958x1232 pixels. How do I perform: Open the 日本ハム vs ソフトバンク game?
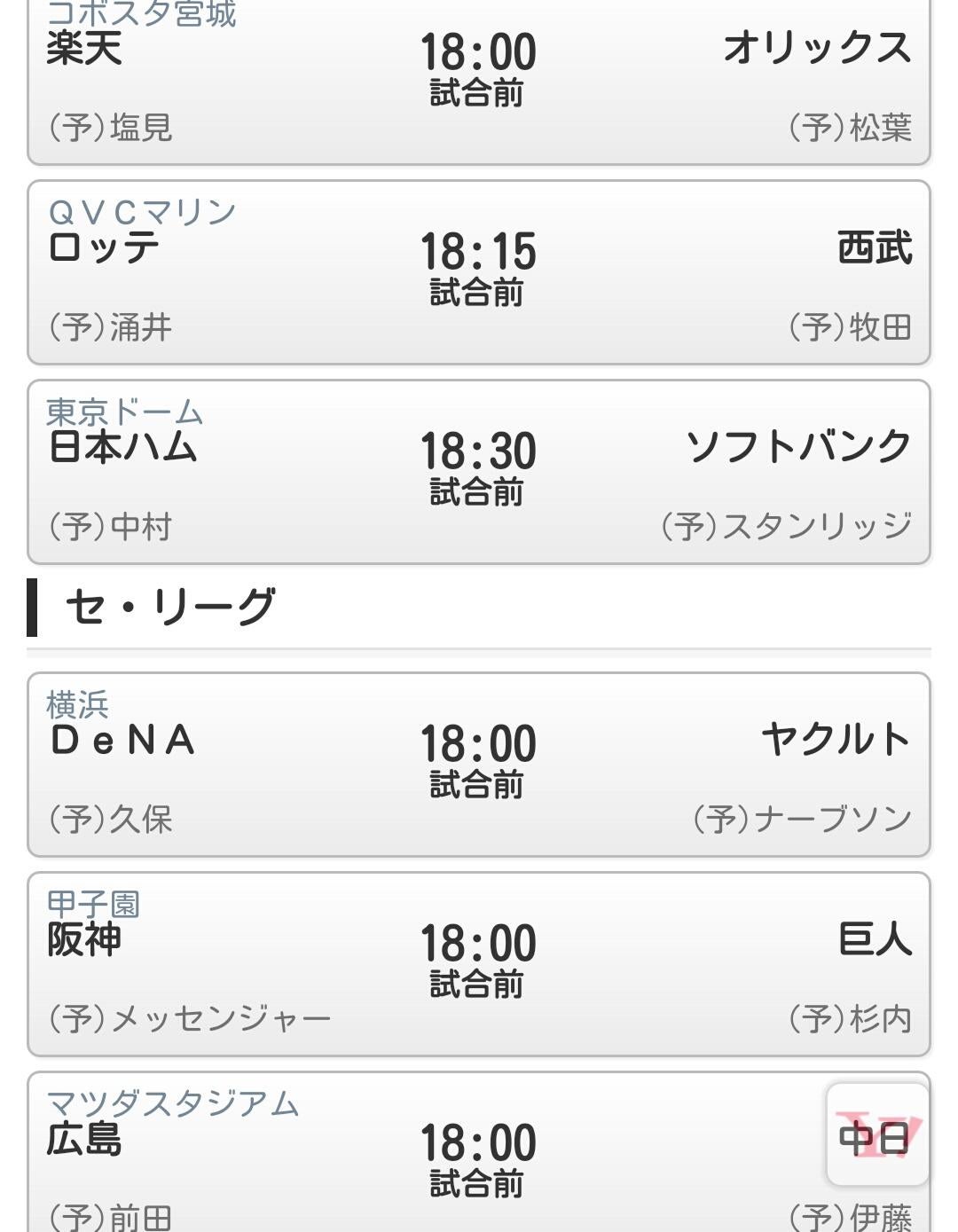click(x=478, y=472)
